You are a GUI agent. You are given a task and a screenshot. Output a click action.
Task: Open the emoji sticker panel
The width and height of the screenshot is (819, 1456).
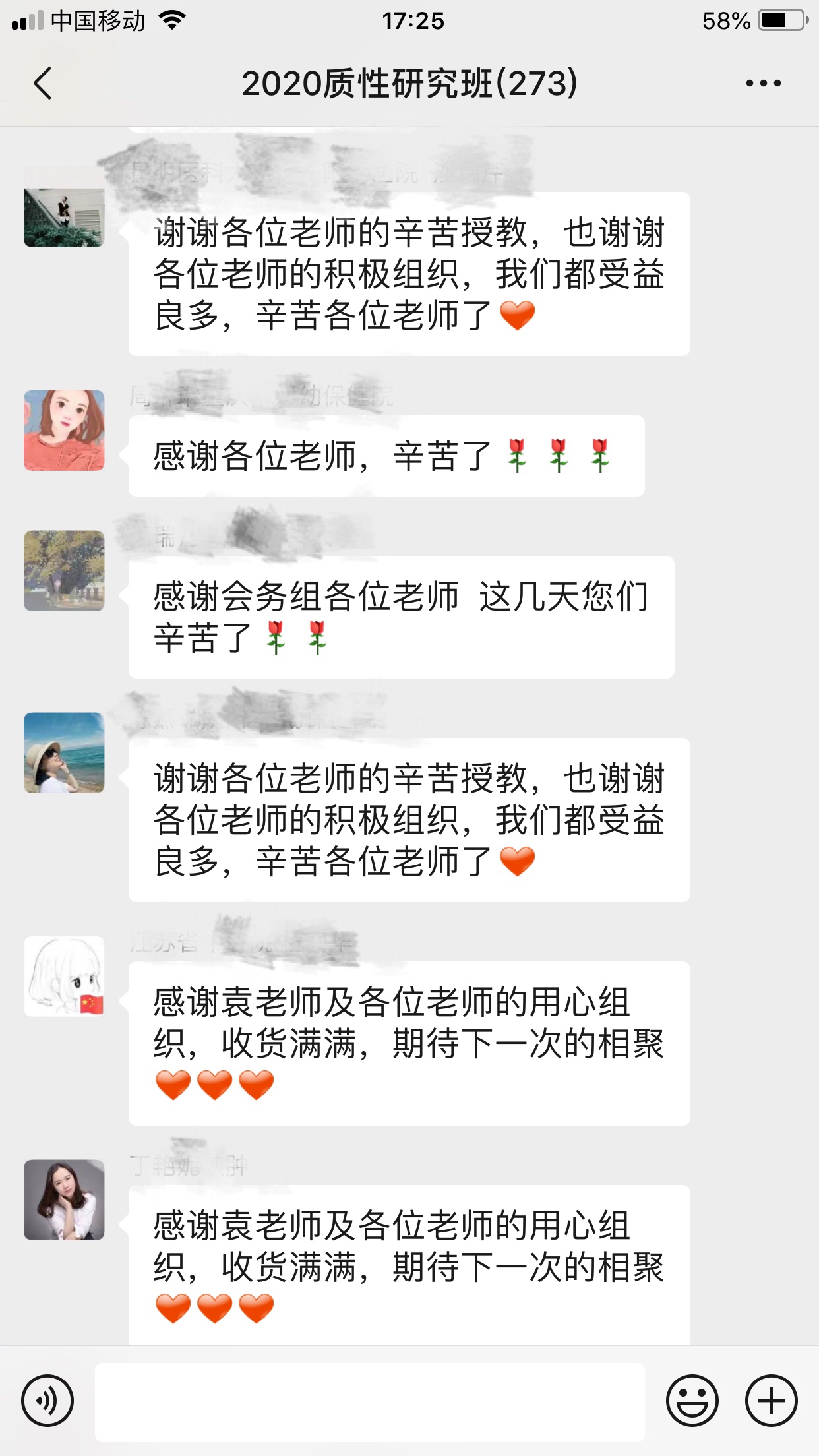pyautogui.click(x=692, y=1401)
